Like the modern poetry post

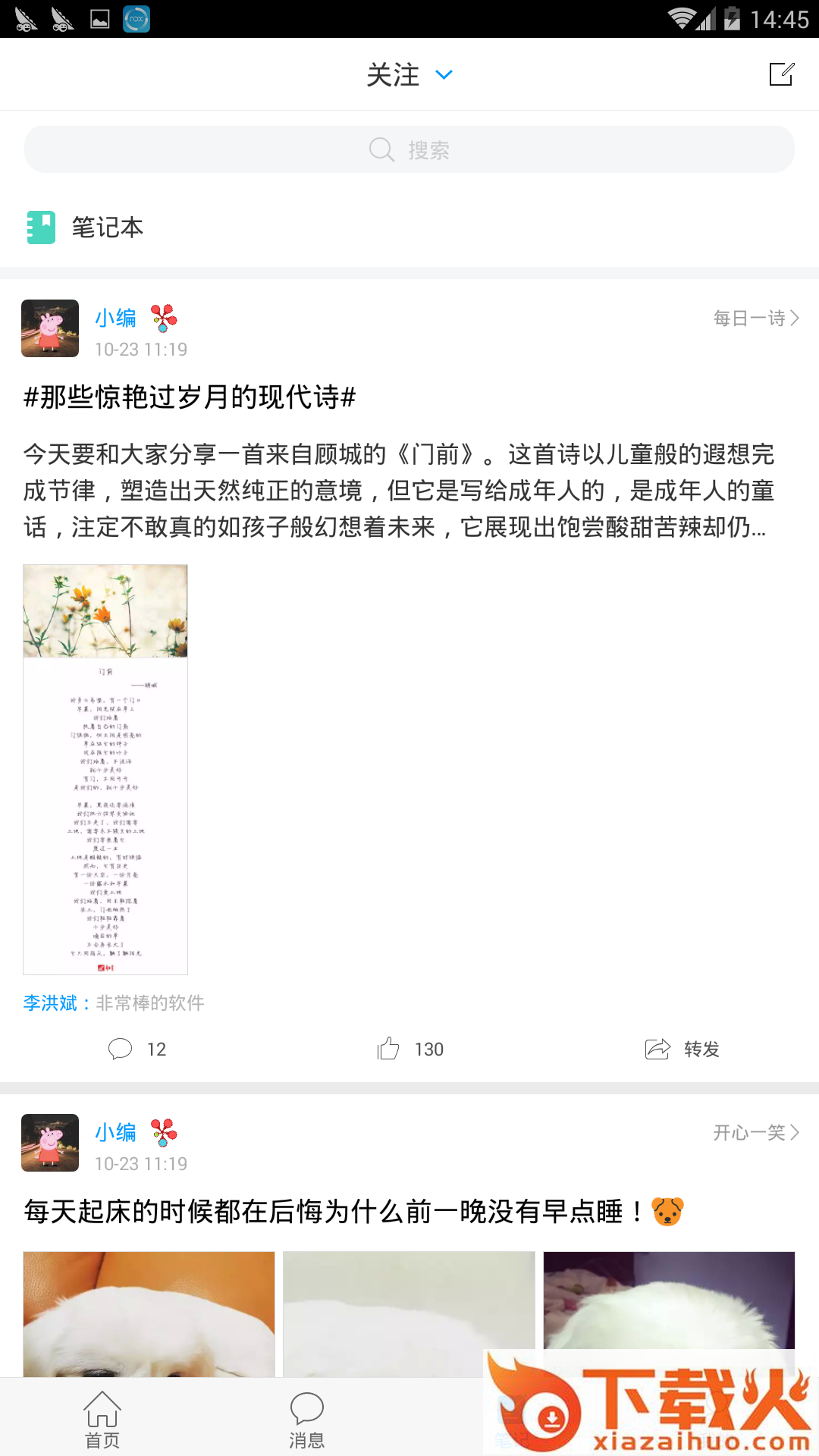[x=409, y=1049]
